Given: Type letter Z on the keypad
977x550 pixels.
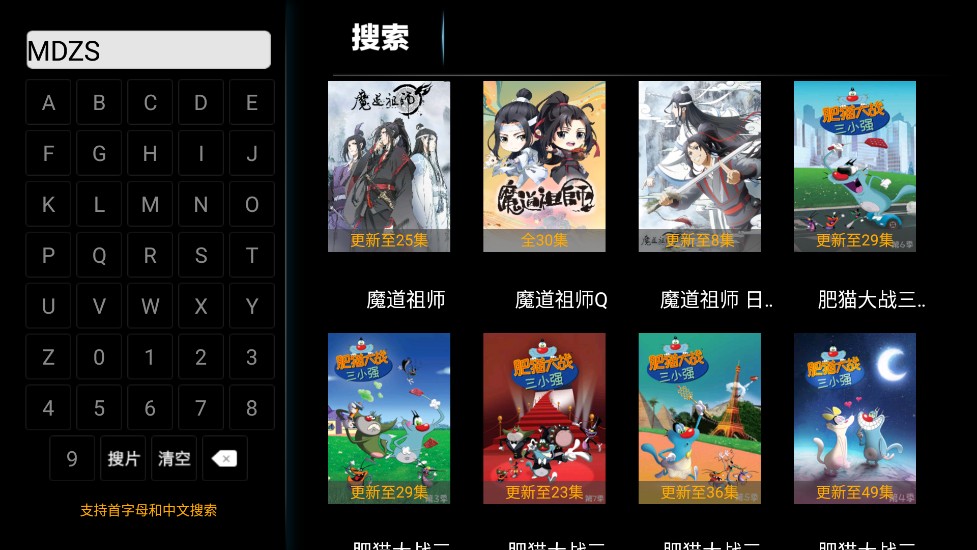Looking at the screenshot, I should pos(48,357).
